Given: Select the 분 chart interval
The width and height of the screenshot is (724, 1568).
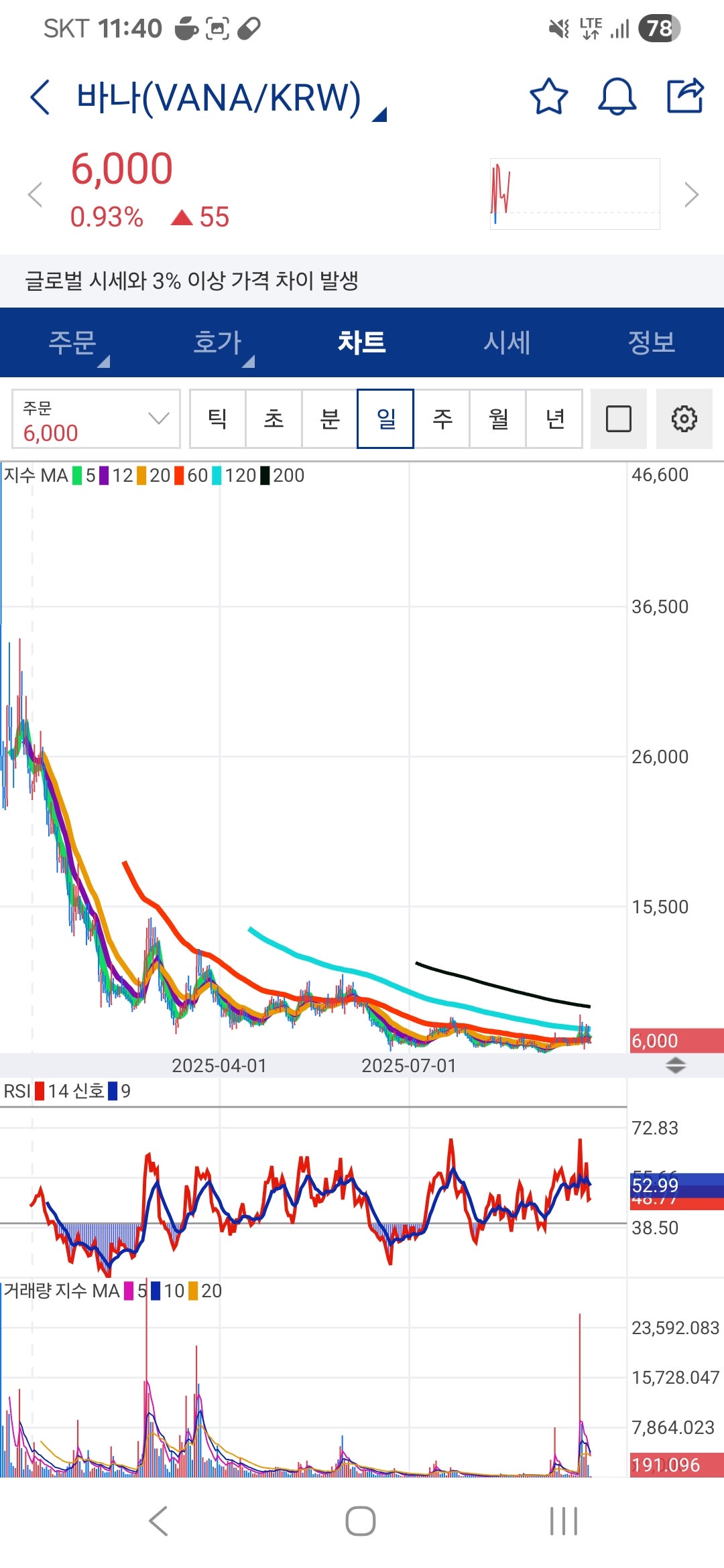Looking at the screenshot, I should tap(330, 419).
